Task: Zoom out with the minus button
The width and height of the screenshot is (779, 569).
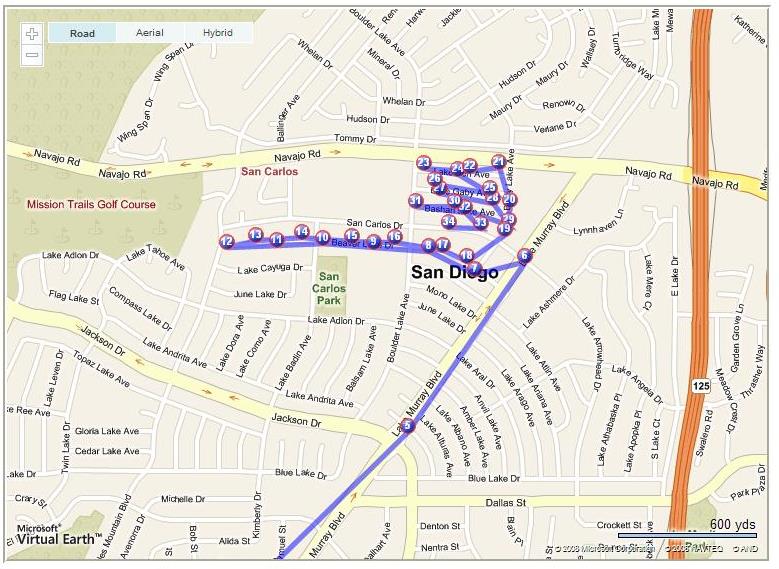Action: pyautogui.click(x=32, y=54)
